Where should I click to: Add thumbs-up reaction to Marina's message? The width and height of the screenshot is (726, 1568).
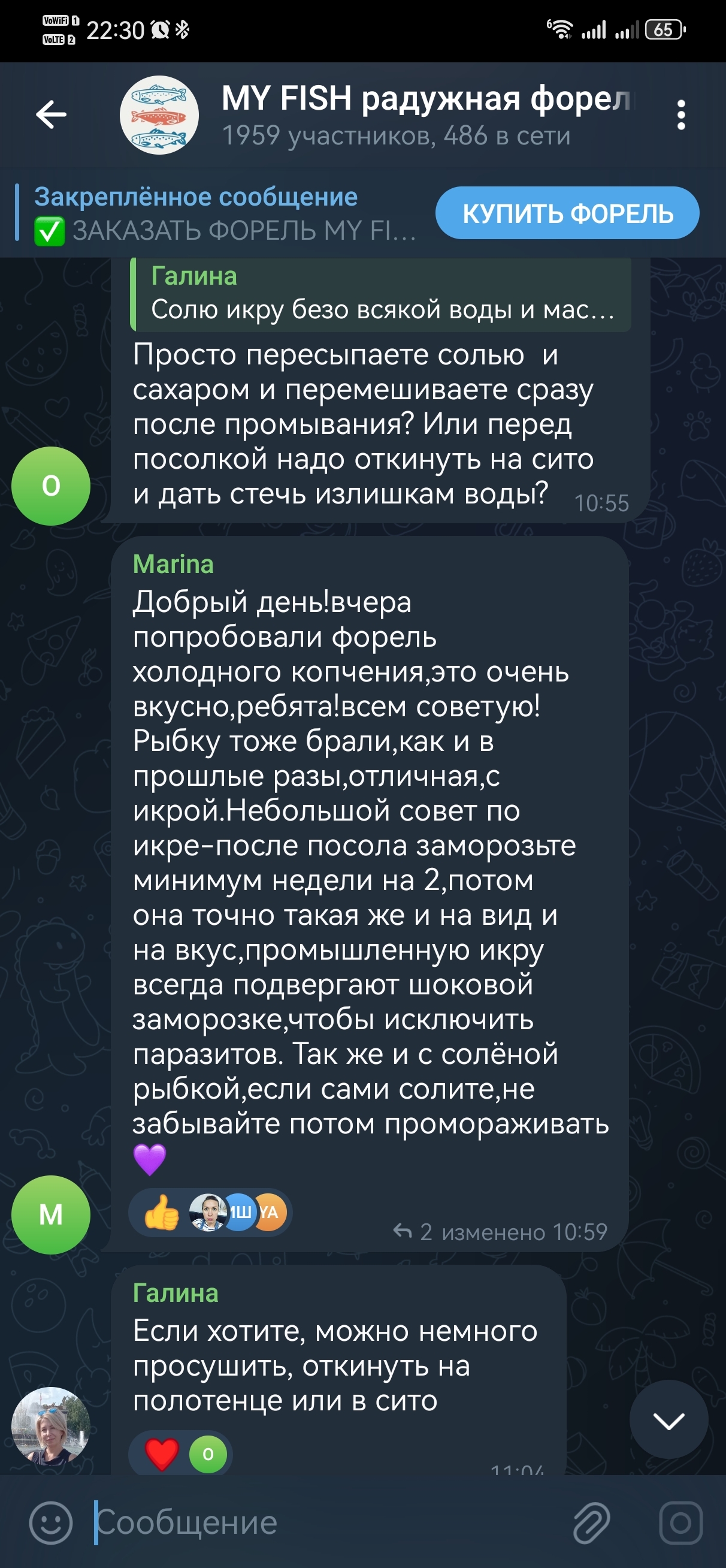coord(162,1213)
